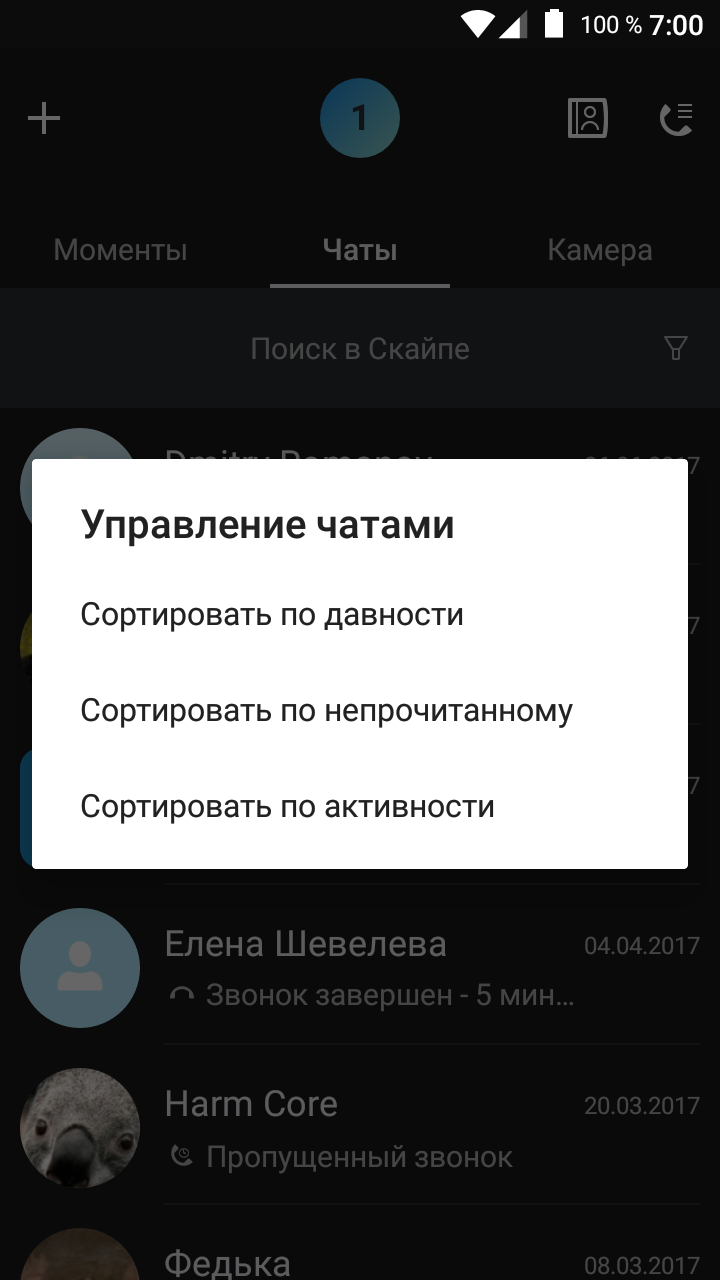Open the call list icon
The width and height of the screenshot is (720, 1280).
pos(677,119)
